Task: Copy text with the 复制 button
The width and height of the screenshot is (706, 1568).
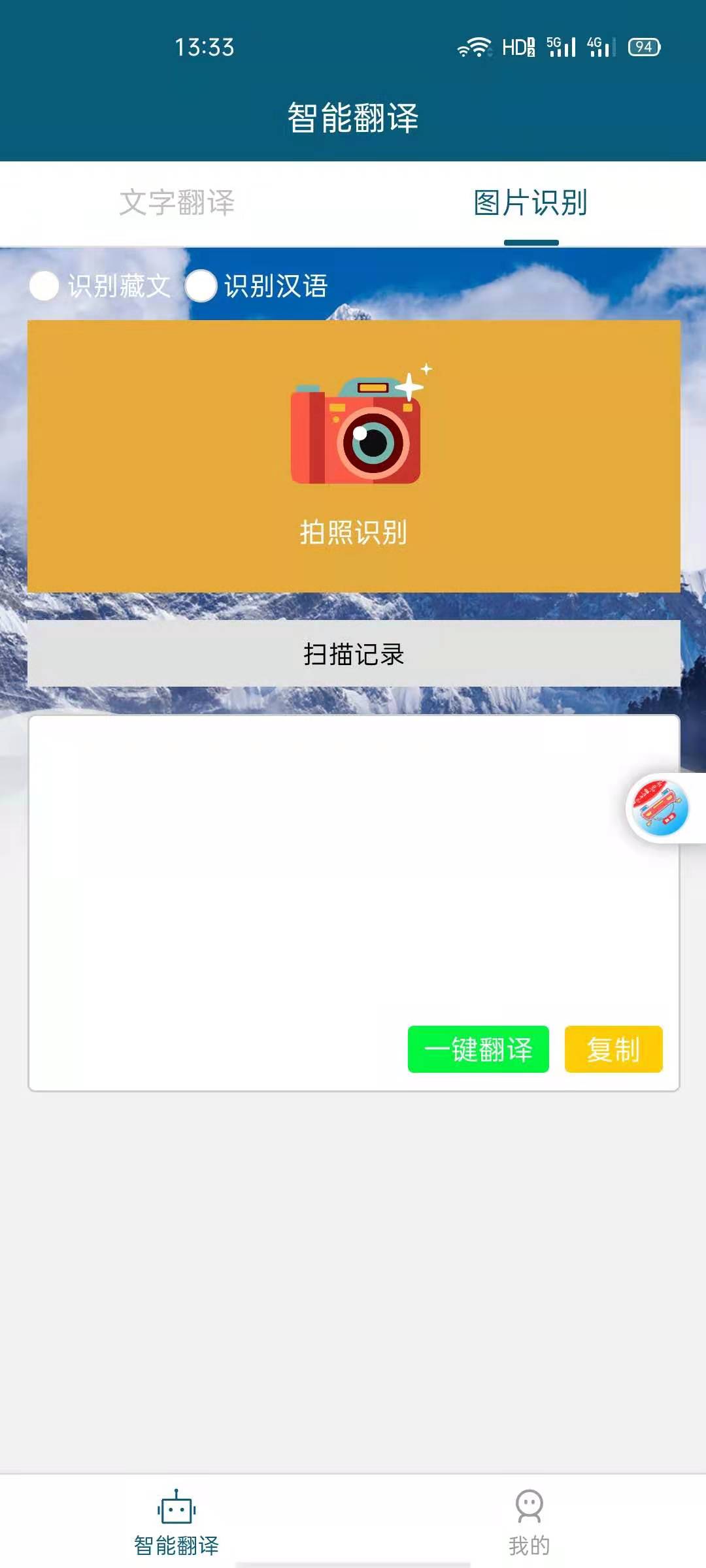Action: (x=613, y=1049)
